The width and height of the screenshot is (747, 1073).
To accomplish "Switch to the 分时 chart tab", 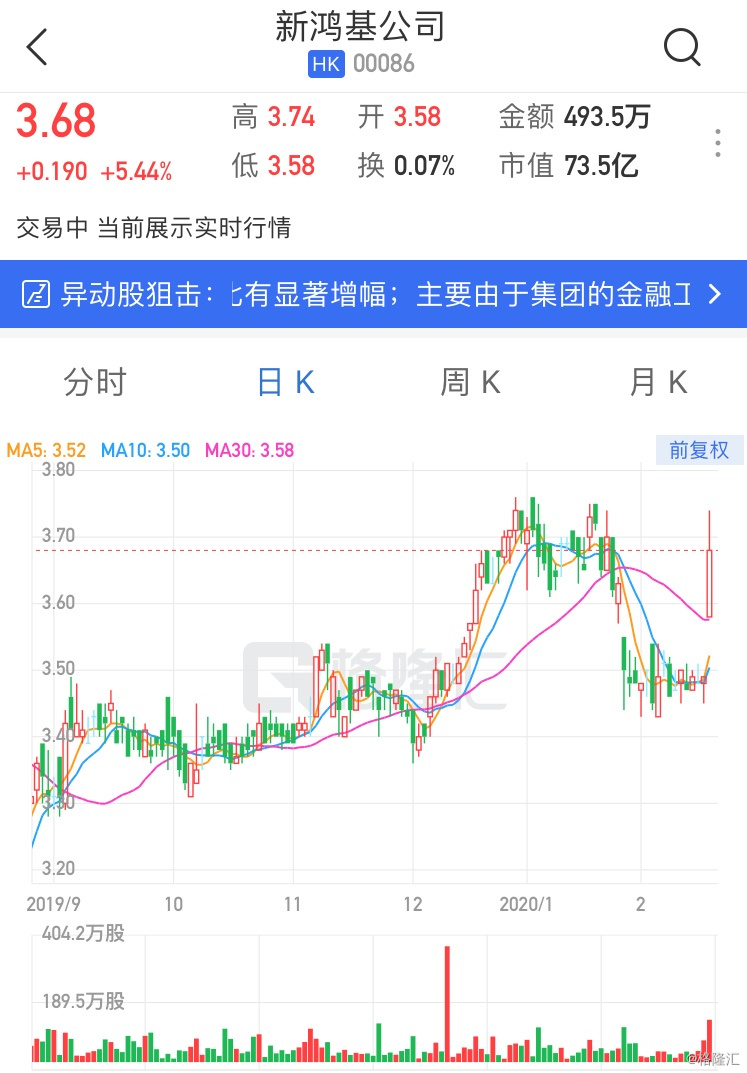I will [x=95, y=382].
